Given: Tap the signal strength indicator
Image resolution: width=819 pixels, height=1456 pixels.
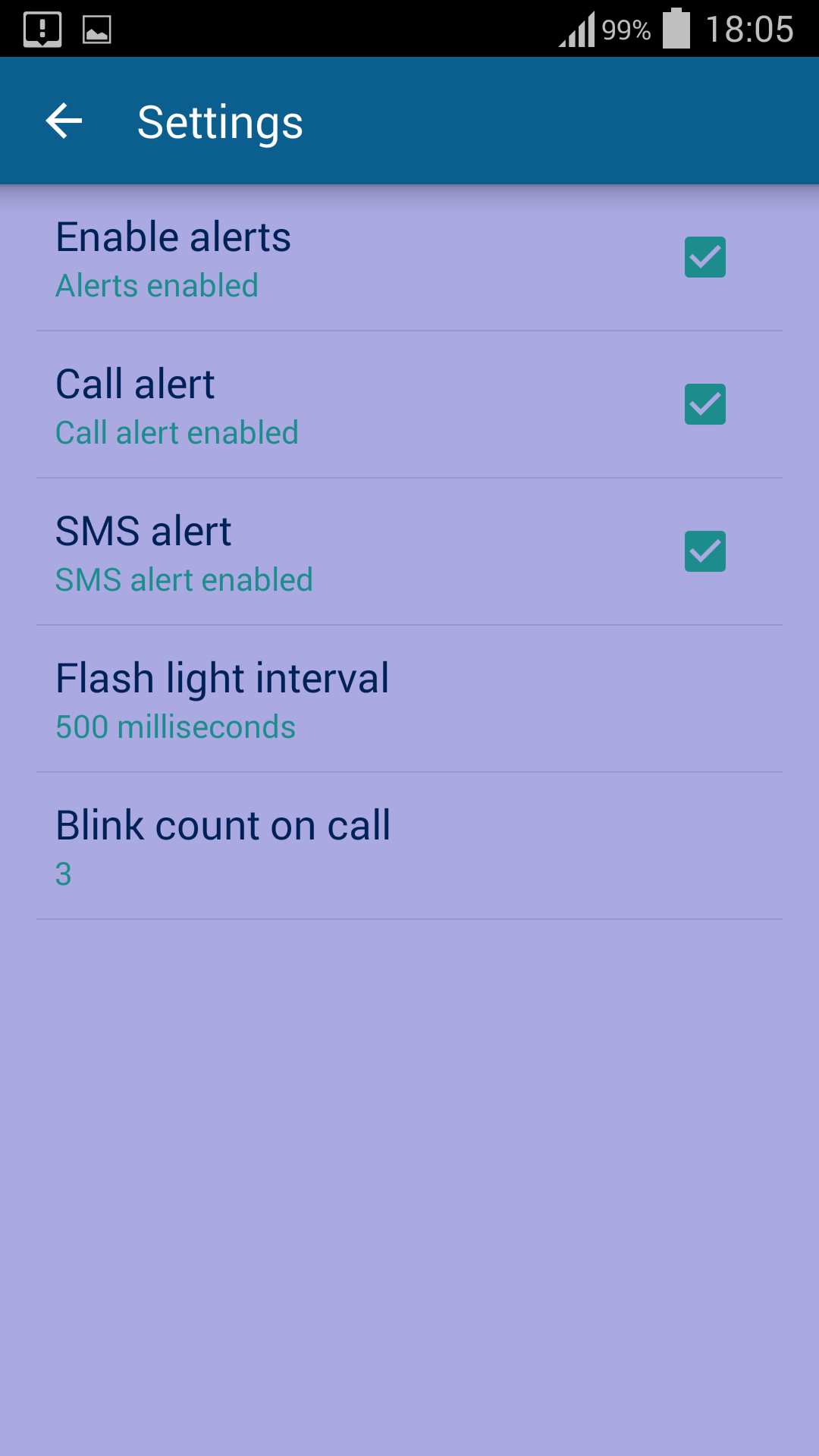Looking at the screenshot, I should point(578,29).
